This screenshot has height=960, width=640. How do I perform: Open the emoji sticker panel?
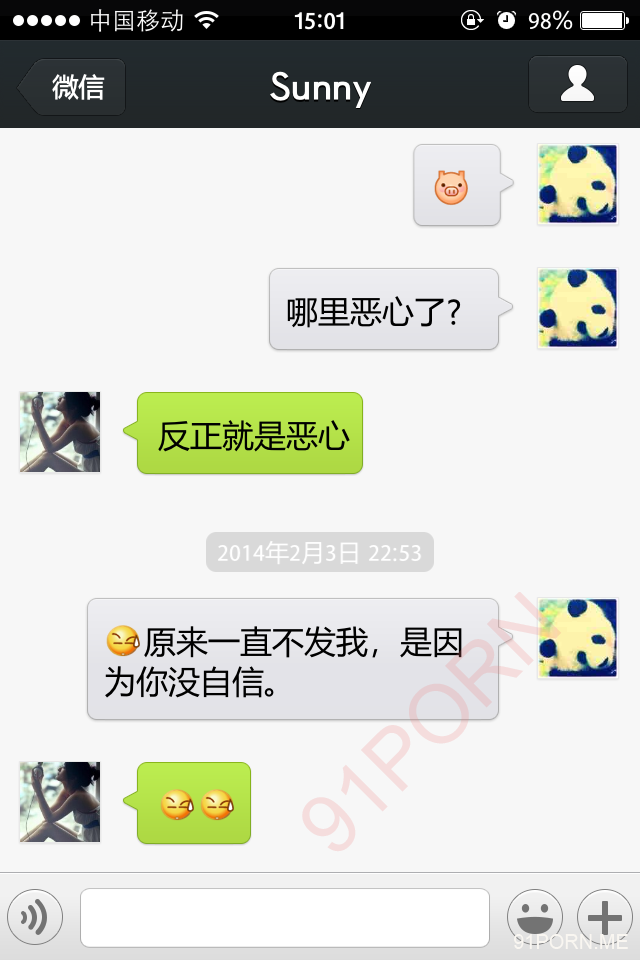pyautogui.click(x=535, y=916)
